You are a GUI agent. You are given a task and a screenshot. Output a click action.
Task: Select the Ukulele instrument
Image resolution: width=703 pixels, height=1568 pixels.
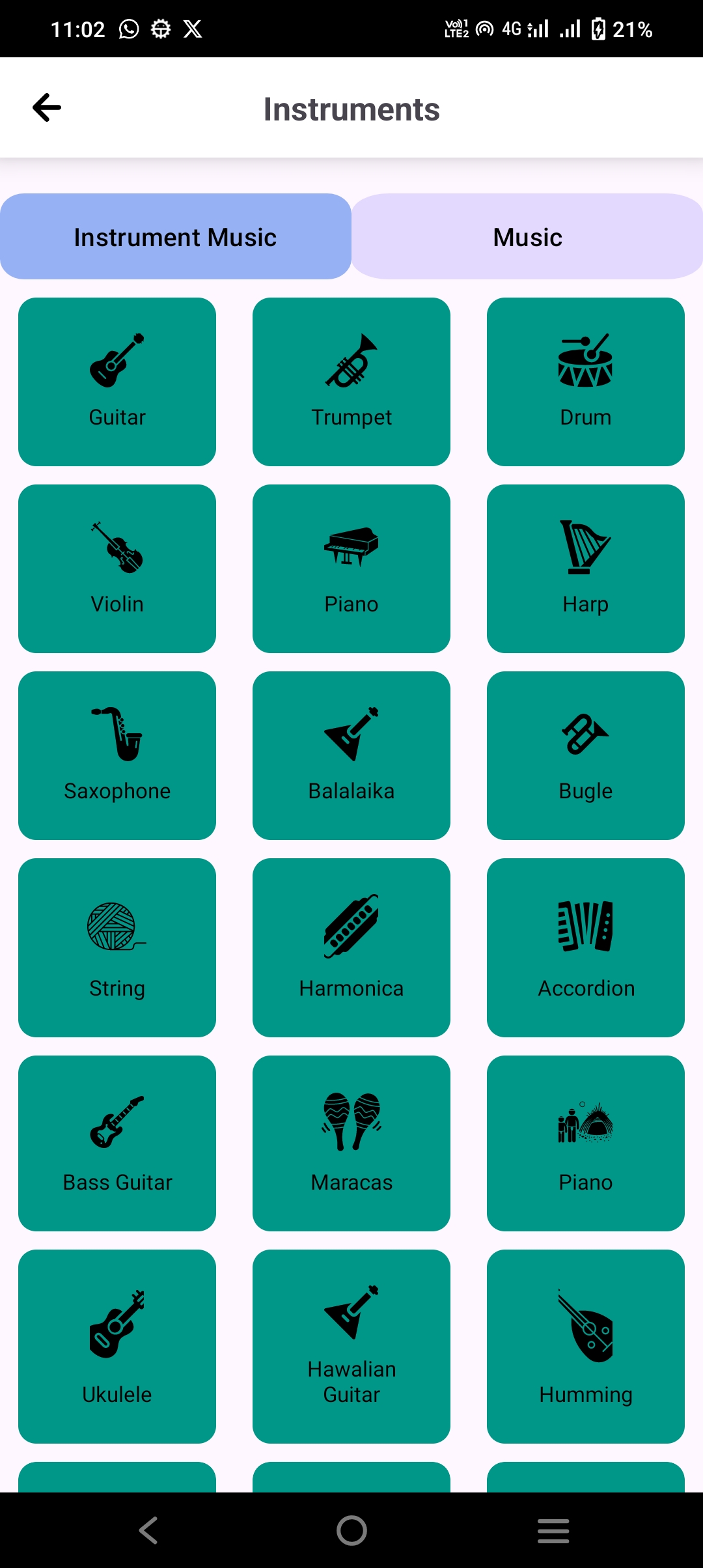point(117,1347)
